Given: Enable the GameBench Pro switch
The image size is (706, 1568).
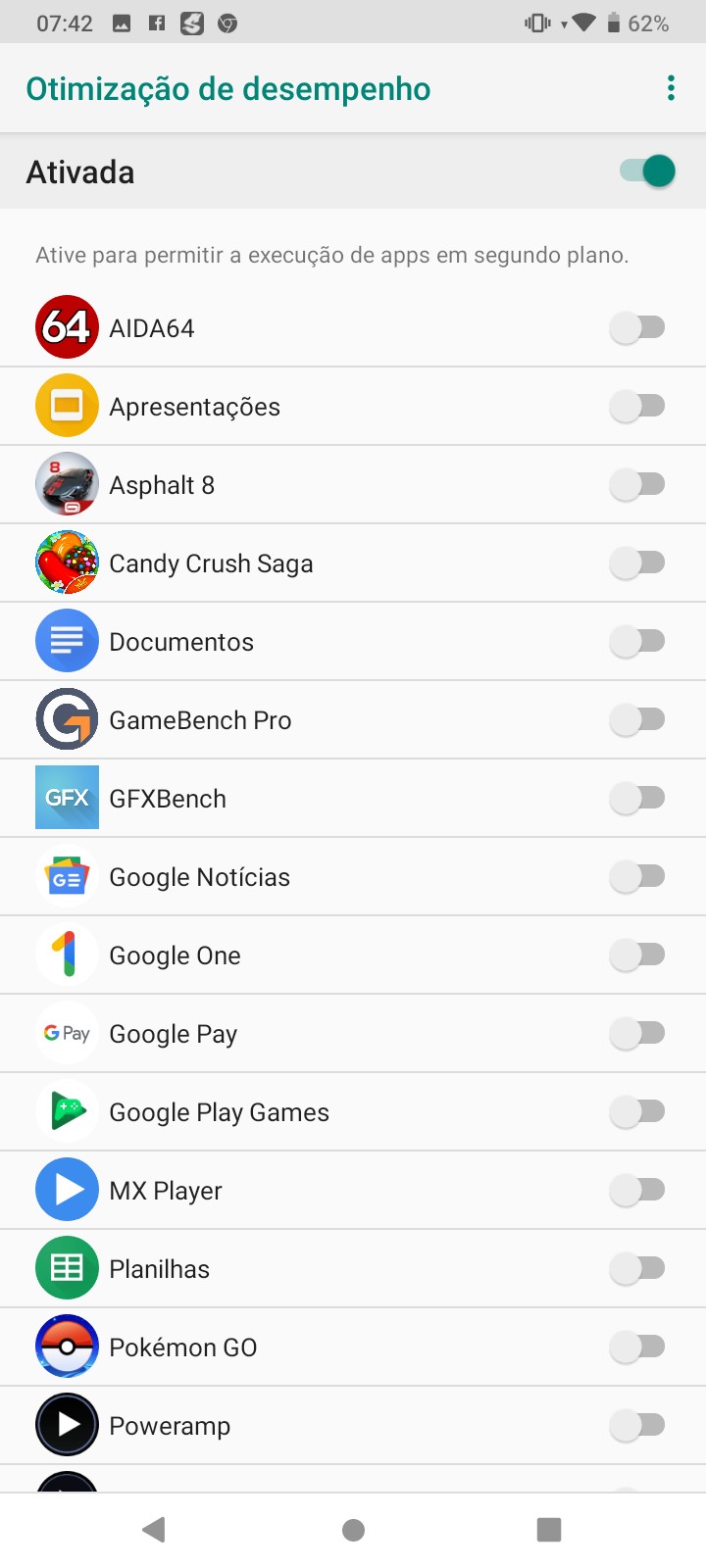Looking at the screenshot, I should [637, 719].
